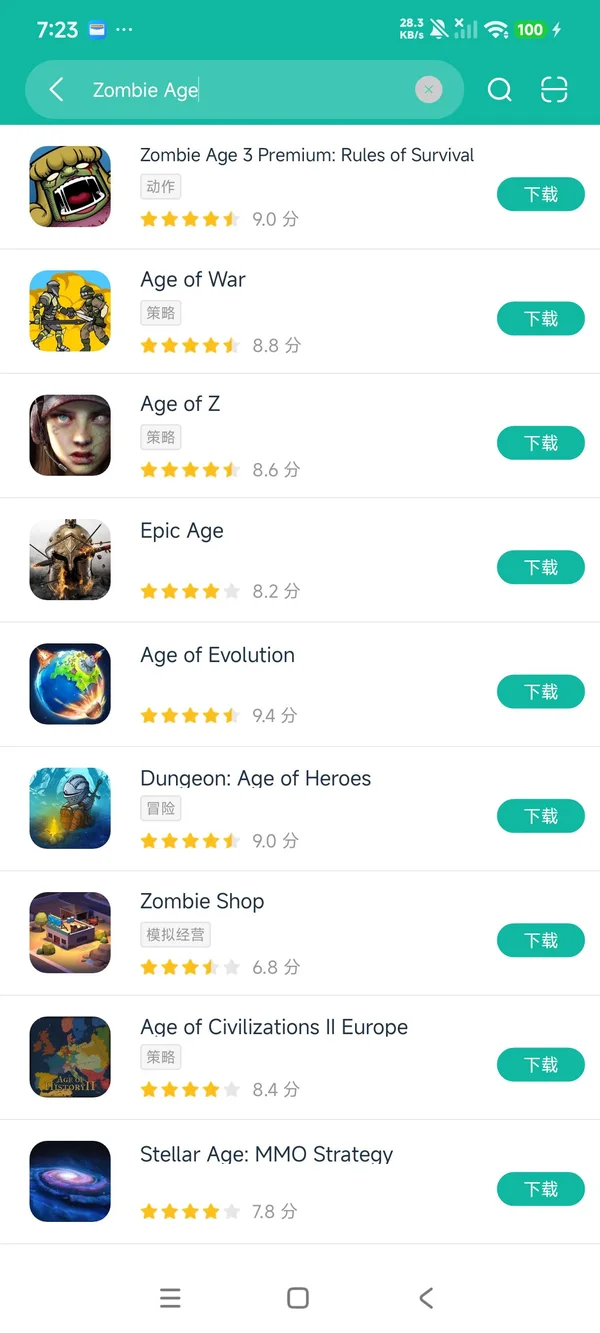Download Age of Civilizations II Europe
600x1333 pixels.
click(x=541, y=1064)
